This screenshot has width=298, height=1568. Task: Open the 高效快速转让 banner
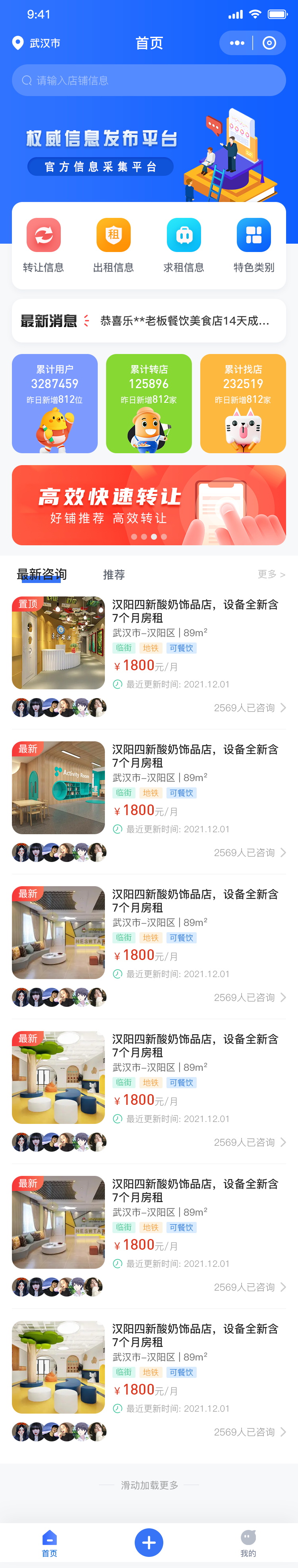pos(149,505)
